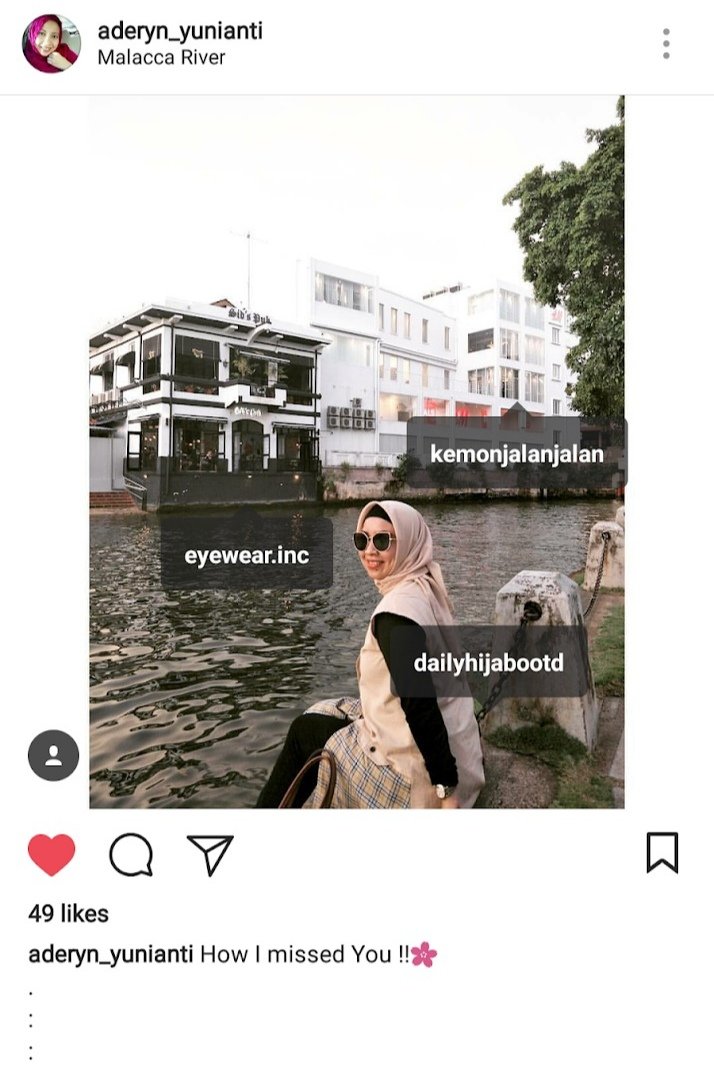Viewport: 714px width, 1073px height.
Task: Open aderyn_yunianti's username in the caption
Action: click(110, 954)
